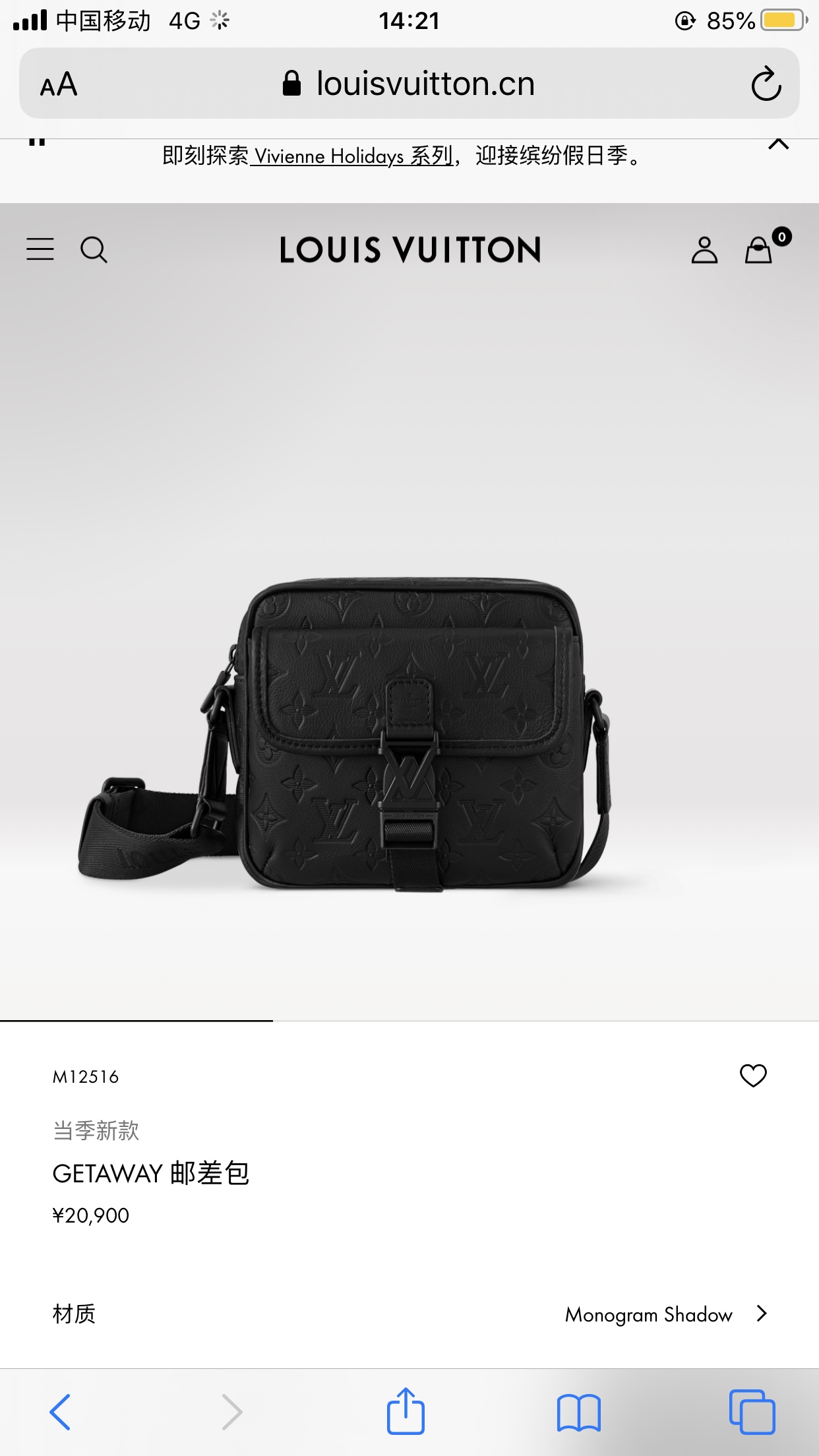Screen dimensions: 819x1456
Task: Show all open Safari tabs
Action: 752,1412
